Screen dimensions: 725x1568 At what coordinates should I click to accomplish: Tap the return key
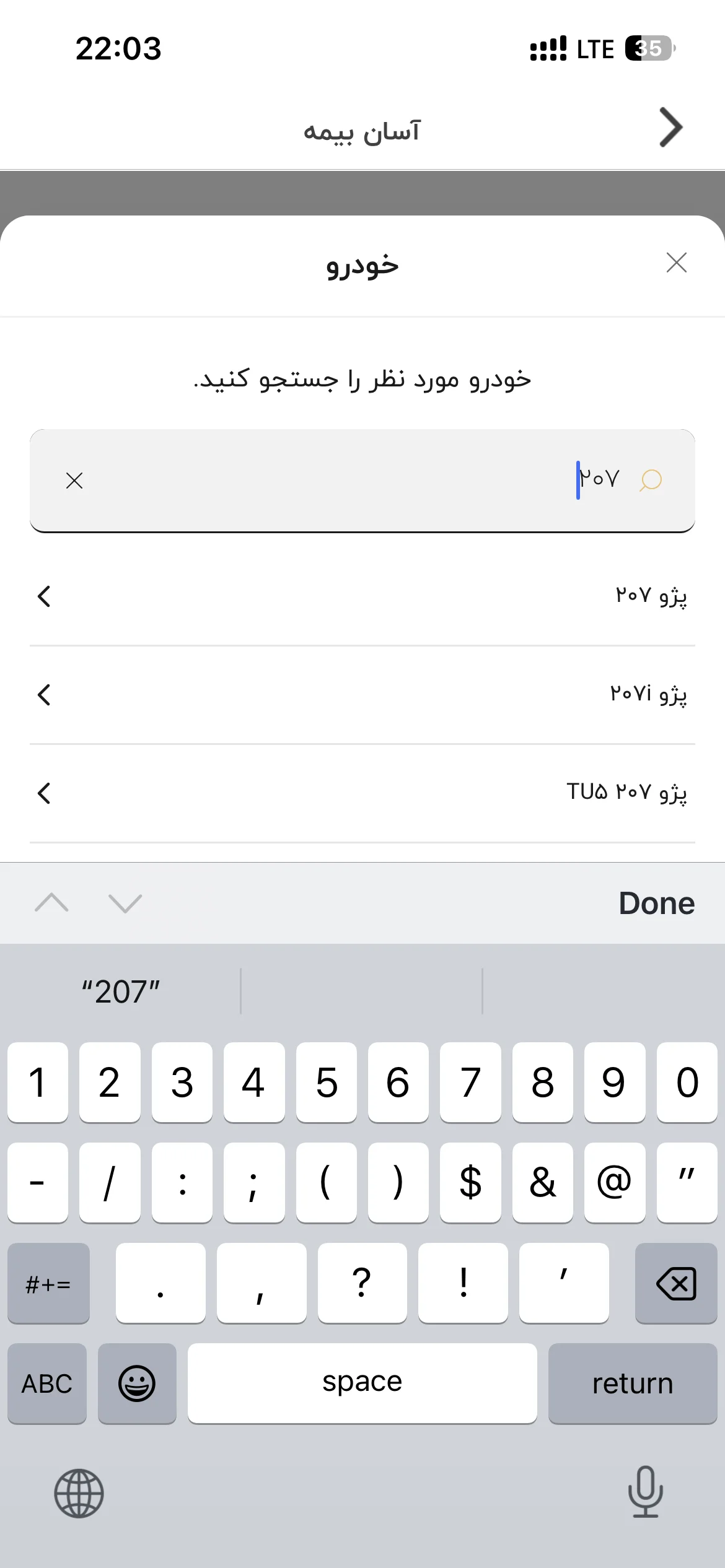tap(633, 1383)
